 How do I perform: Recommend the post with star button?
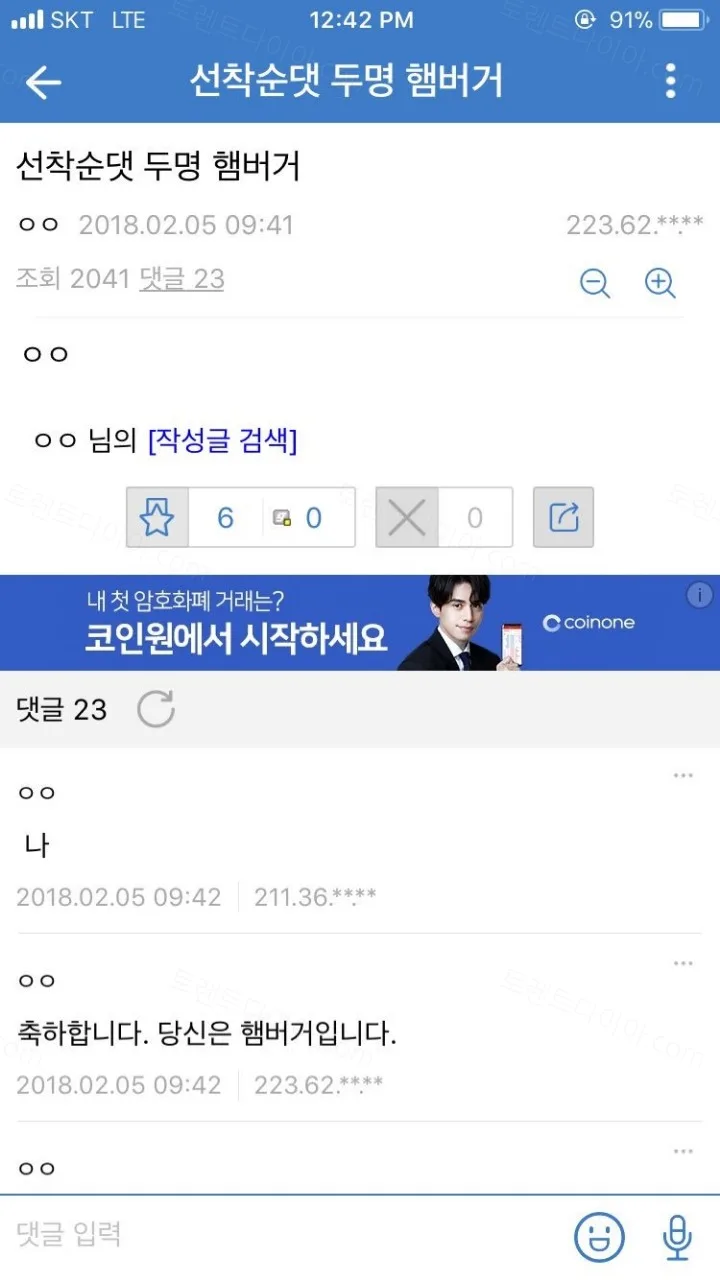click(x=158, y=517)
